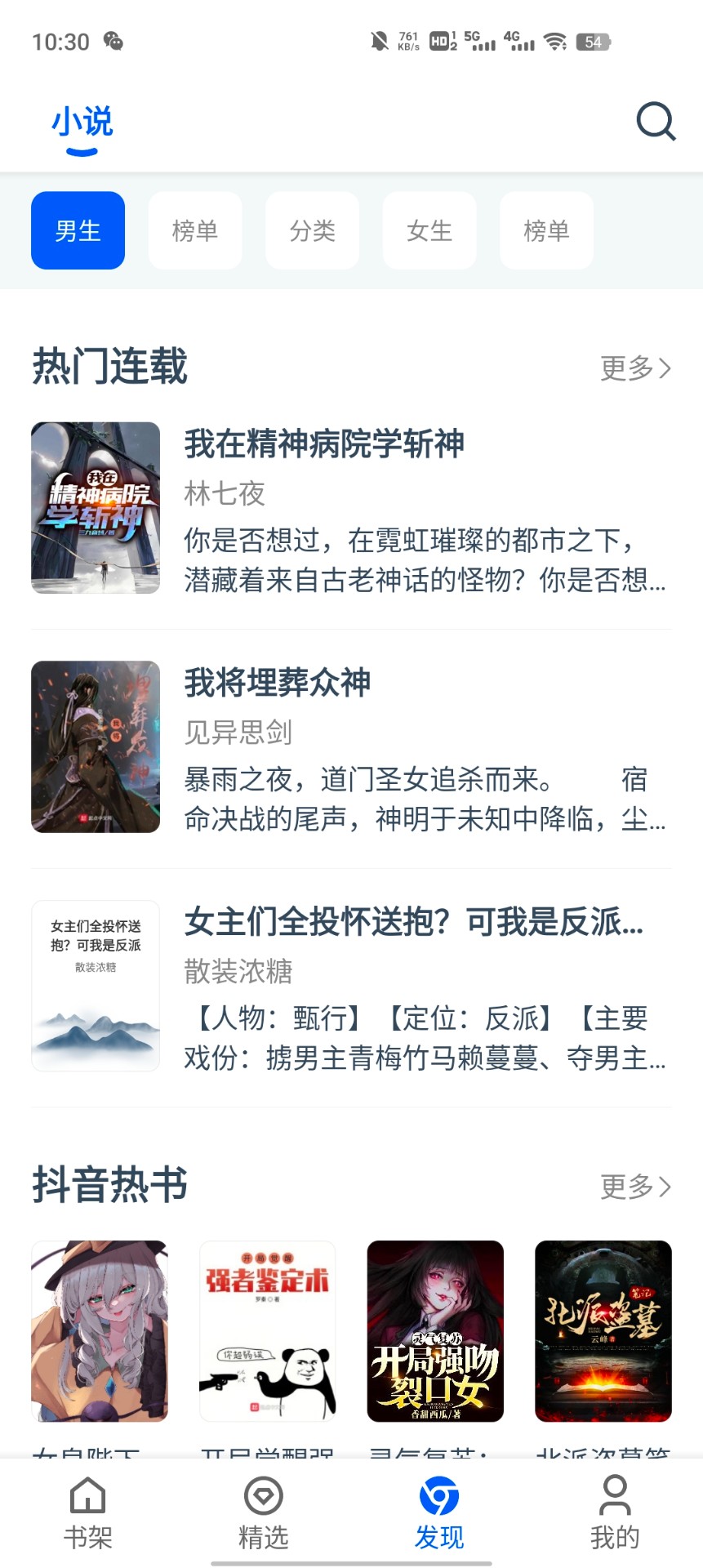Switch to the 女生 category filter
703x1568 pixels.
tap(429, 230)
